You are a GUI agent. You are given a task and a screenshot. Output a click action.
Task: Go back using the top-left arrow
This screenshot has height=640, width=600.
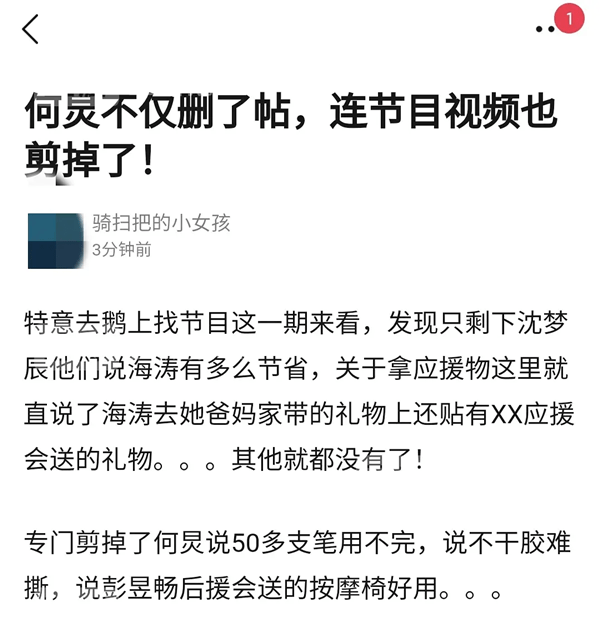31,30
